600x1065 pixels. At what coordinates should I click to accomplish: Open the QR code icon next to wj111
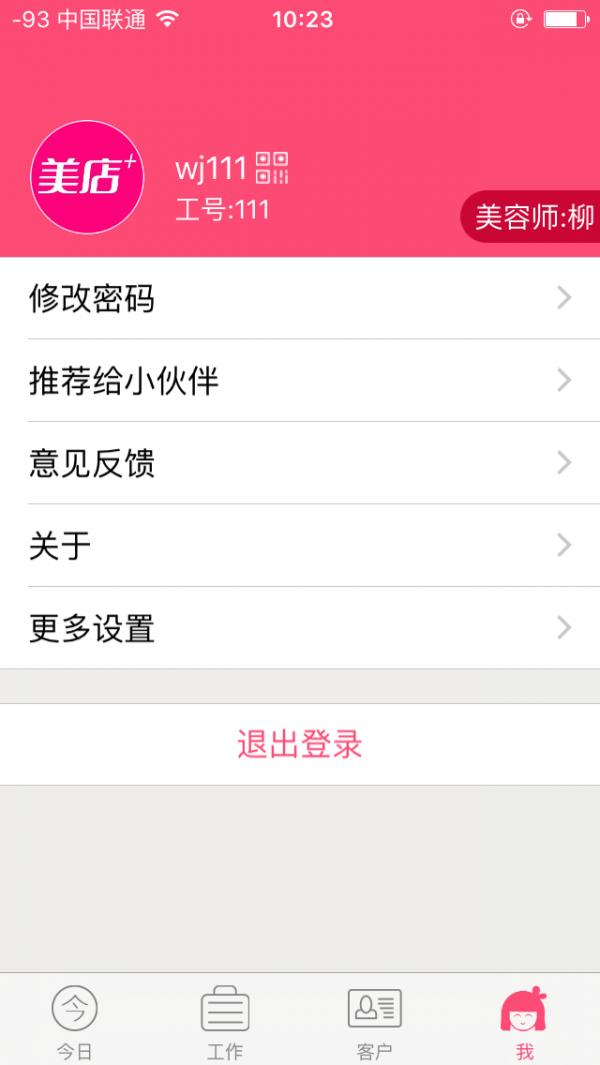[x=272, y=168]
